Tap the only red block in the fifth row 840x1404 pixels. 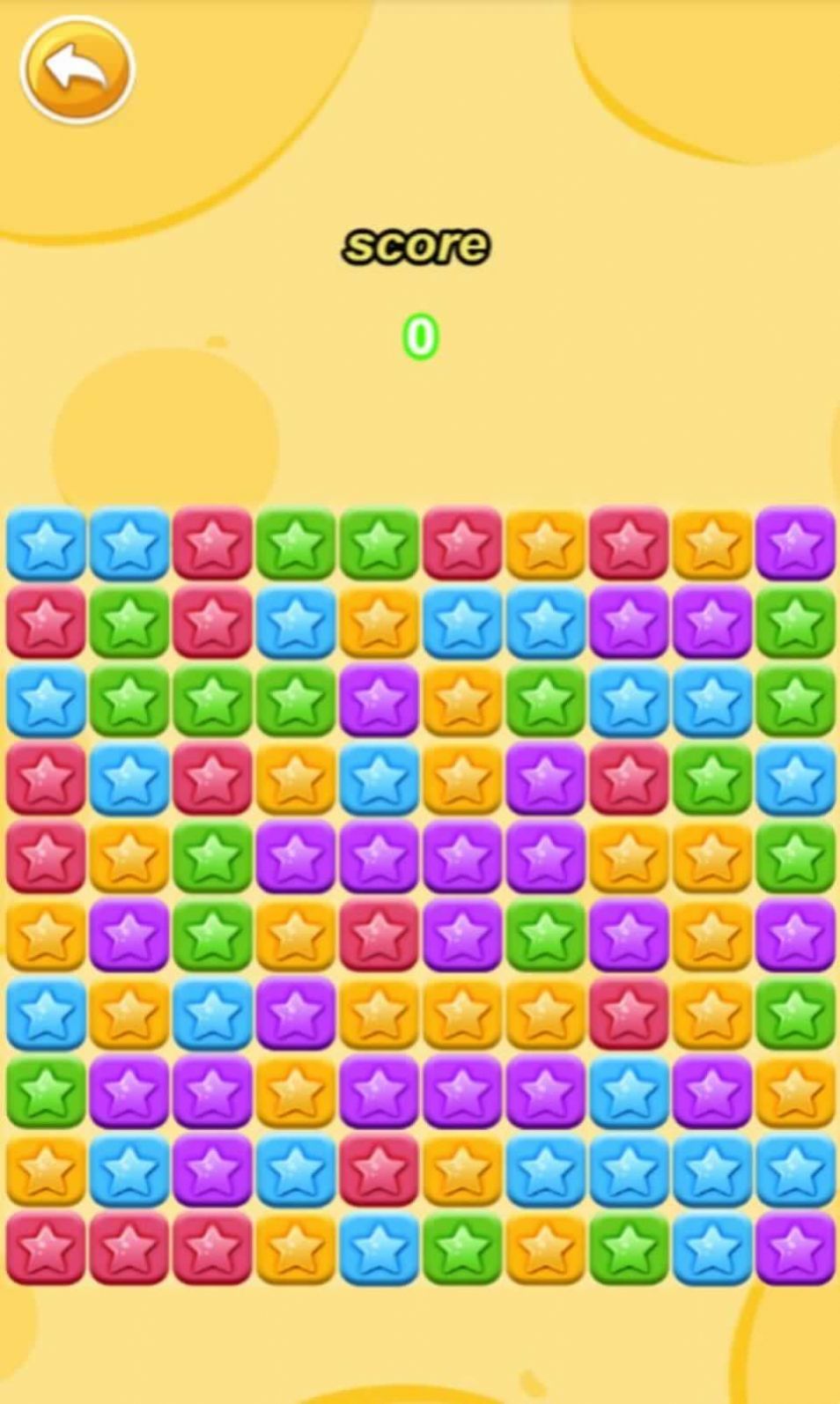46,857
